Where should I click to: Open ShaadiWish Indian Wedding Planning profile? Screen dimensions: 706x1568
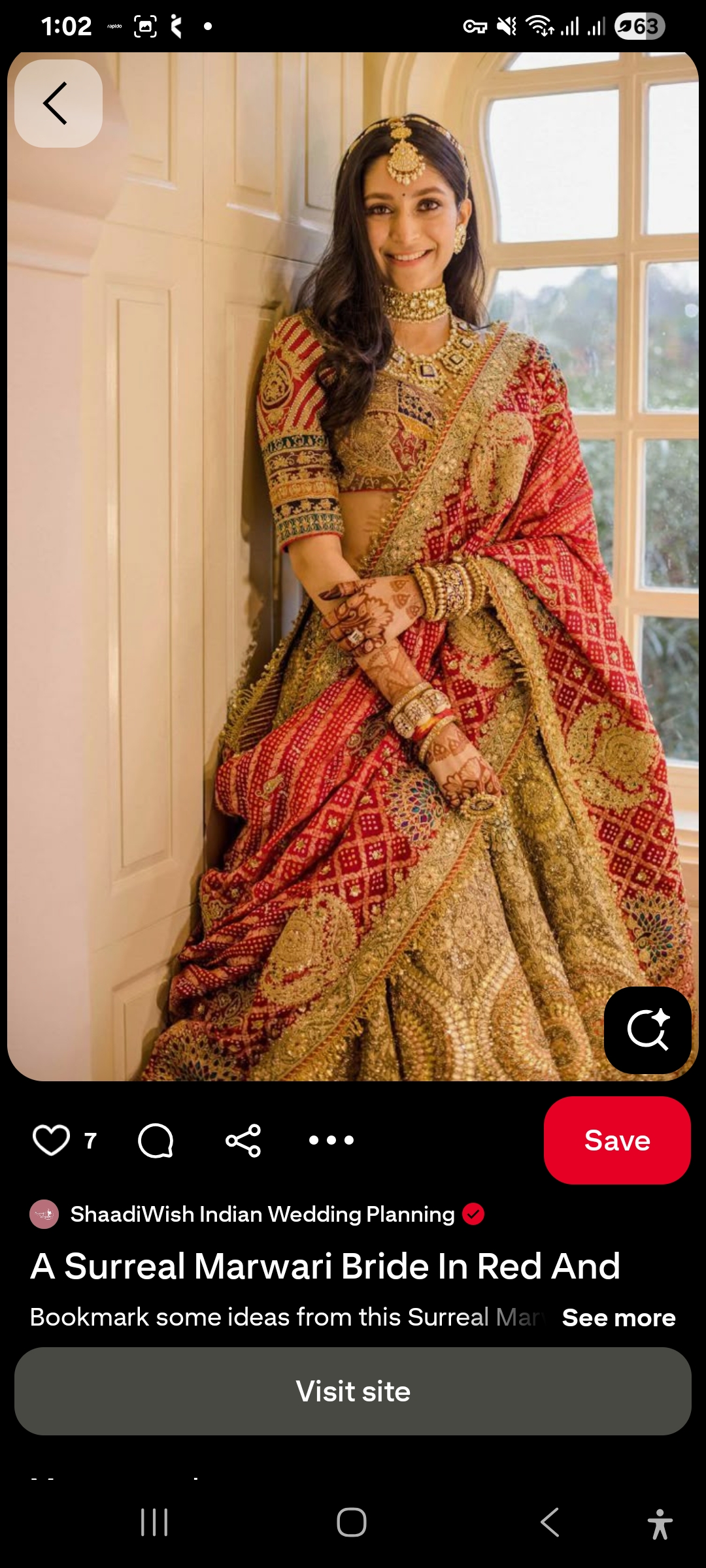pyautogui.click(x=262, y=1214)
